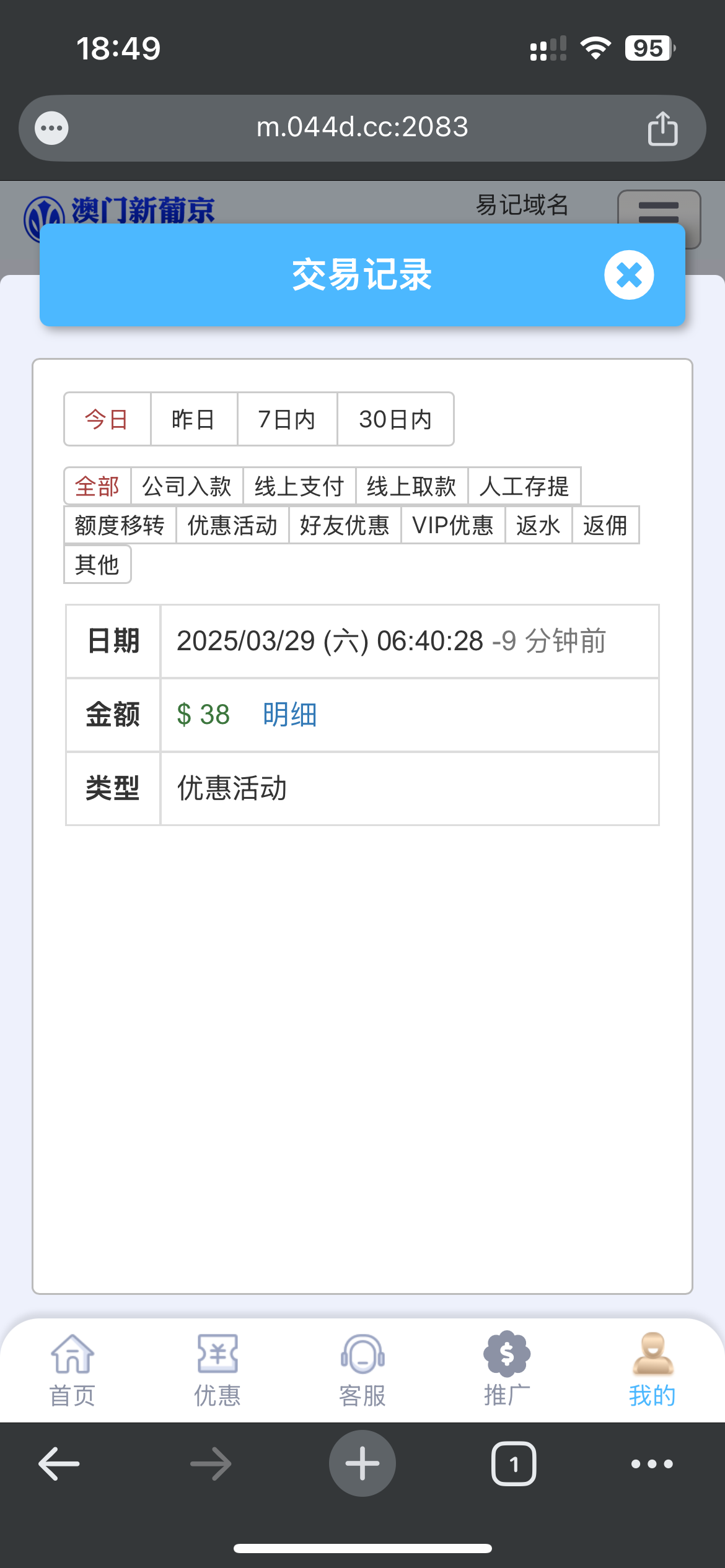Close the 交易记录 dialog
725x1568 pixels.
[x=629, y=275]
